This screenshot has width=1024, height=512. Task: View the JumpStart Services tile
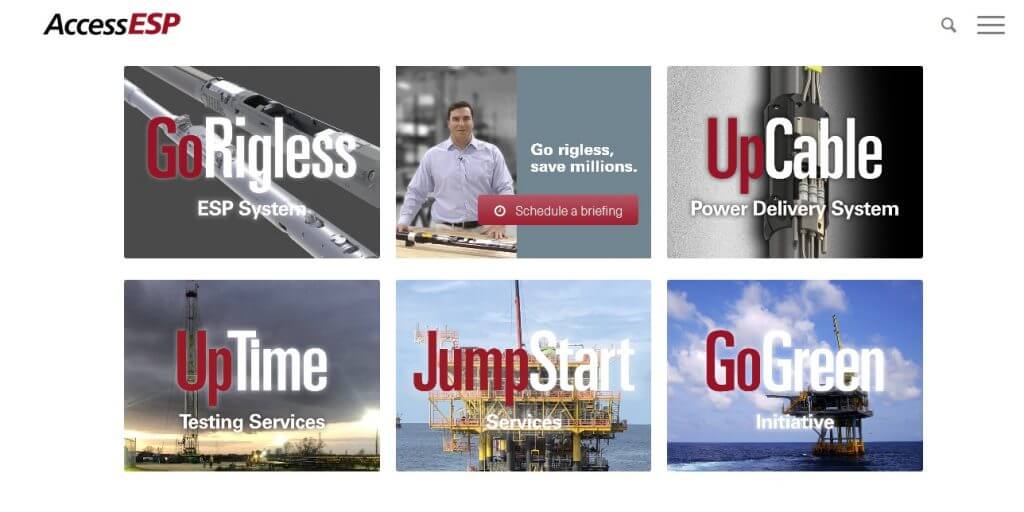[523, 375]
